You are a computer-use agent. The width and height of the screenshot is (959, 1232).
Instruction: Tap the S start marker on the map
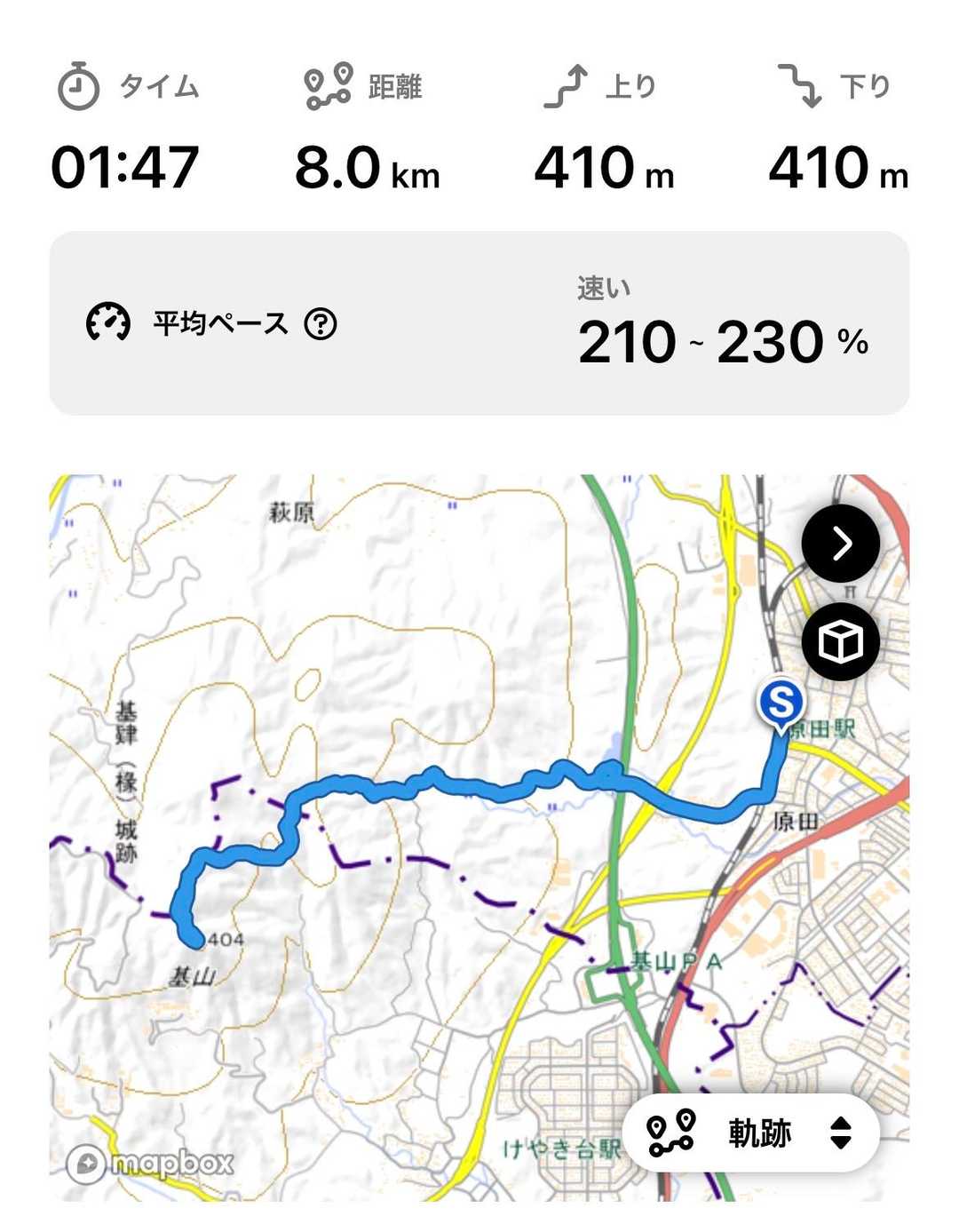[781, 703]
